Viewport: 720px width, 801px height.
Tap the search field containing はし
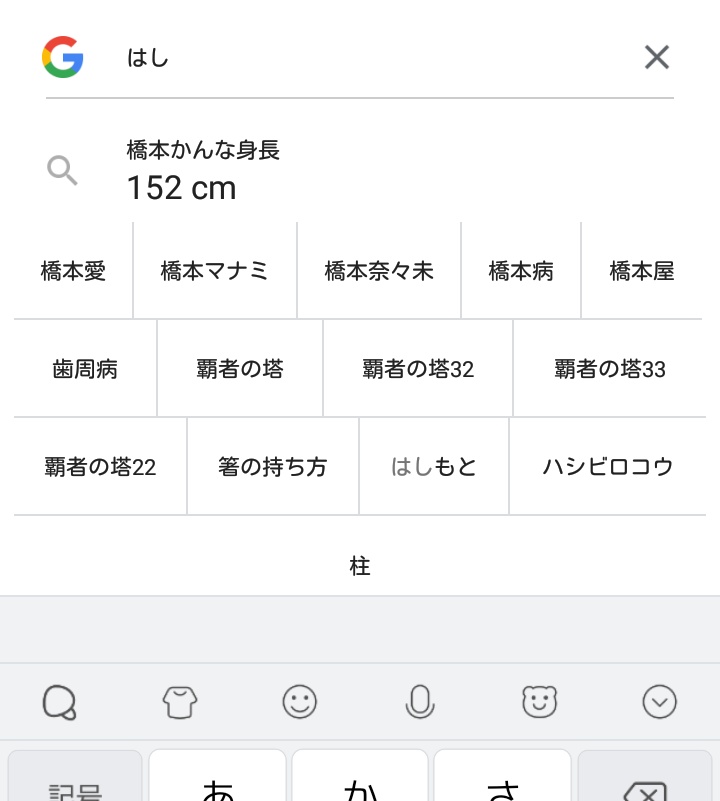(x=376, y=57)
